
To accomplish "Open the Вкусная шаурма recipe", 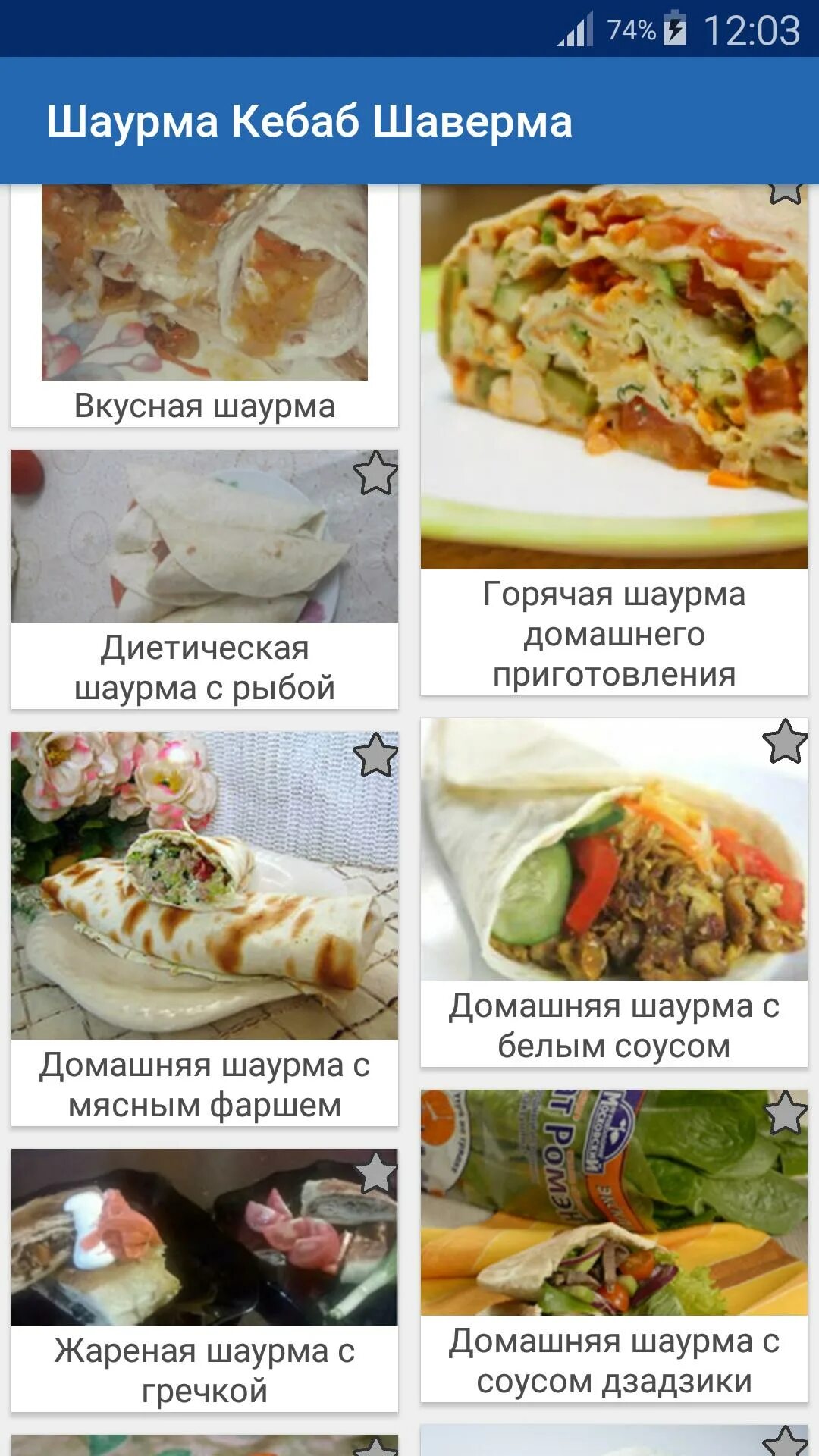I will pyautogui.click(x=204, y=303).
